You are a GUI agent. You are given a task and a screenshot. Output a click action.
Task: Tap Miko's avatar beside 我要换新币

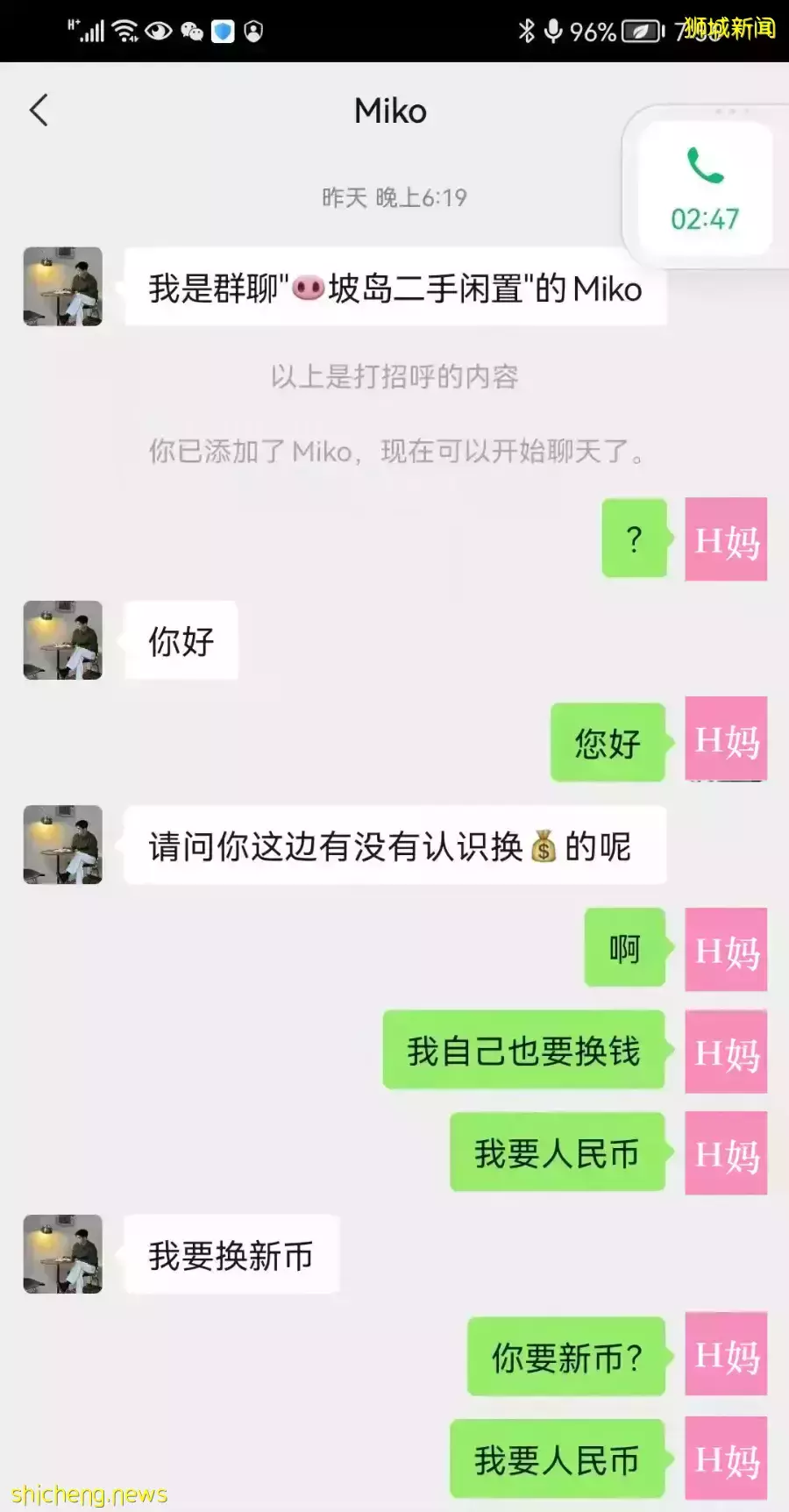tap(62, 1254)
